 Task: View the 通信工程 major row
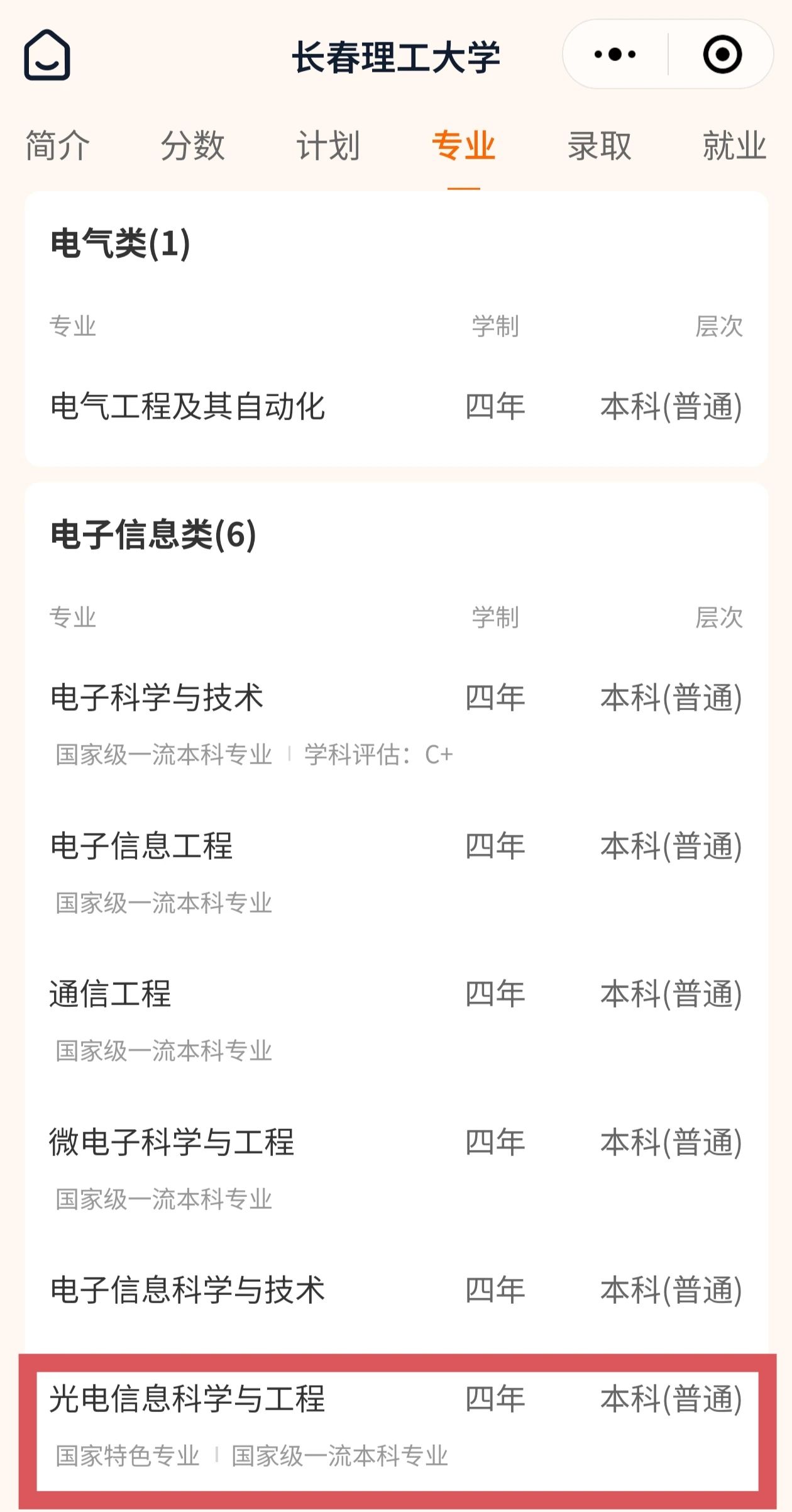pyautogui.click(x=111, y=994)
